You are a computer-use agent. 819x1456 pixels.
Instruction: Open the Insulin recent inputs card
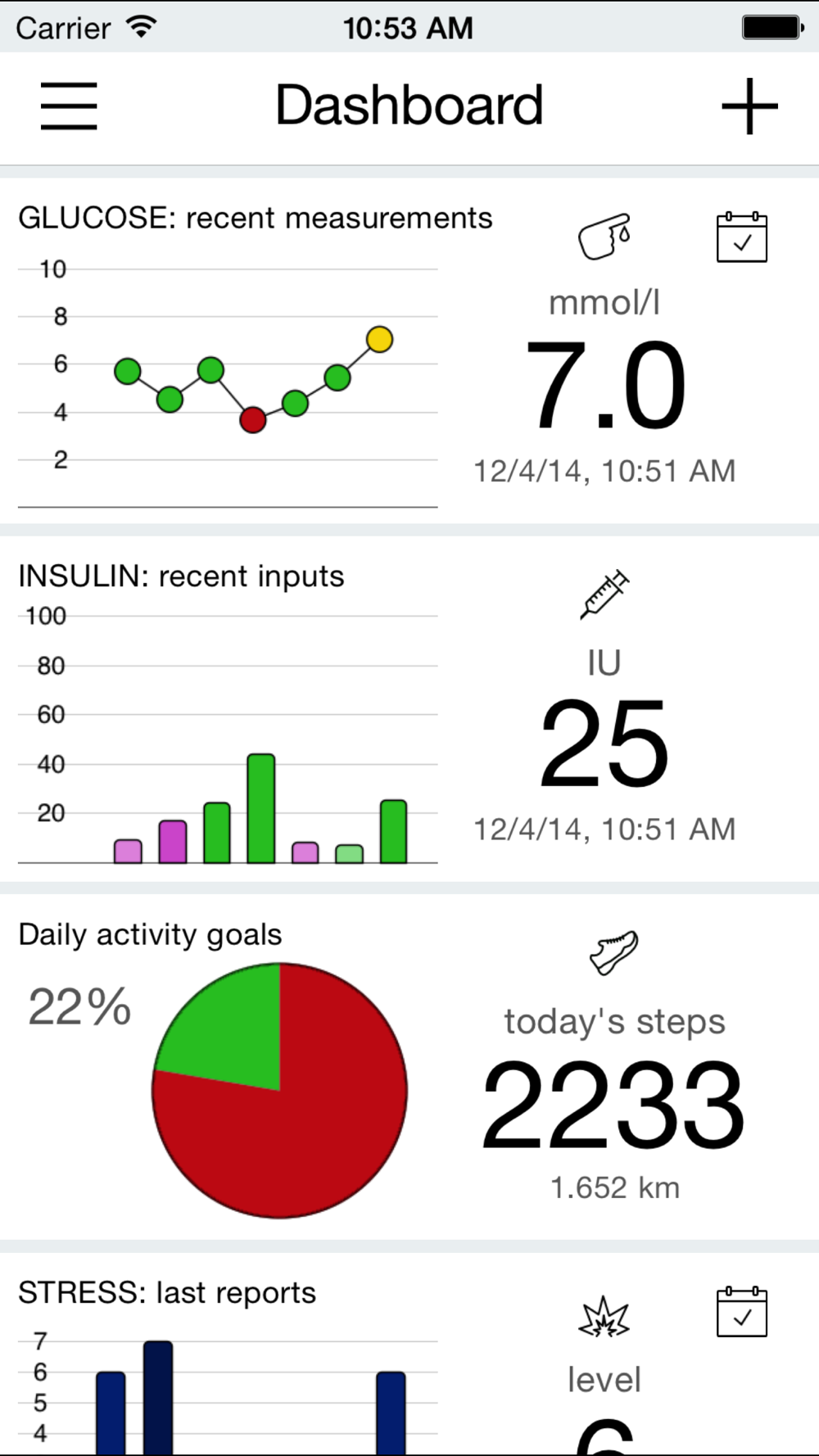(x=409, y=709)
